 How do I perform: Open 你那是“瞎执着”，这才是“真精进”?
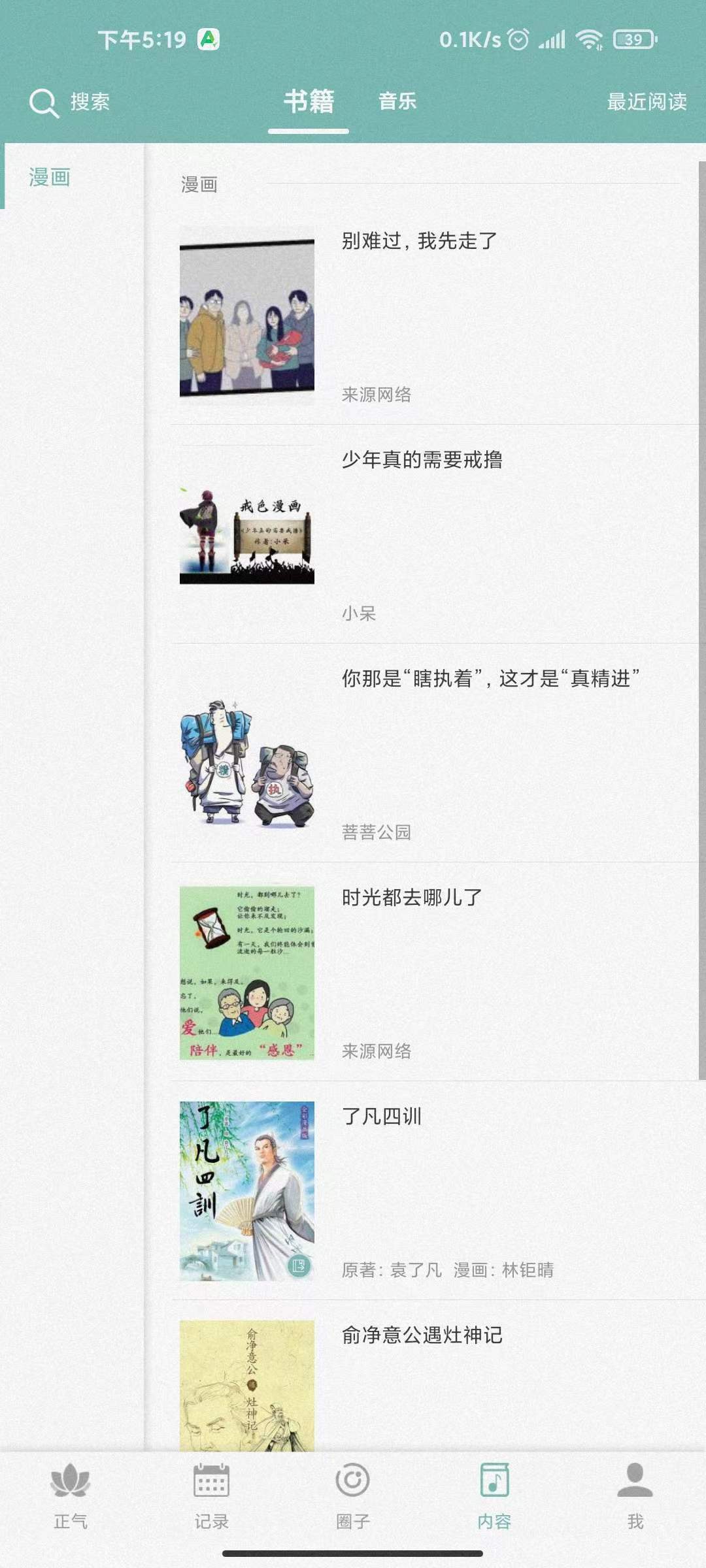point(490,679)
